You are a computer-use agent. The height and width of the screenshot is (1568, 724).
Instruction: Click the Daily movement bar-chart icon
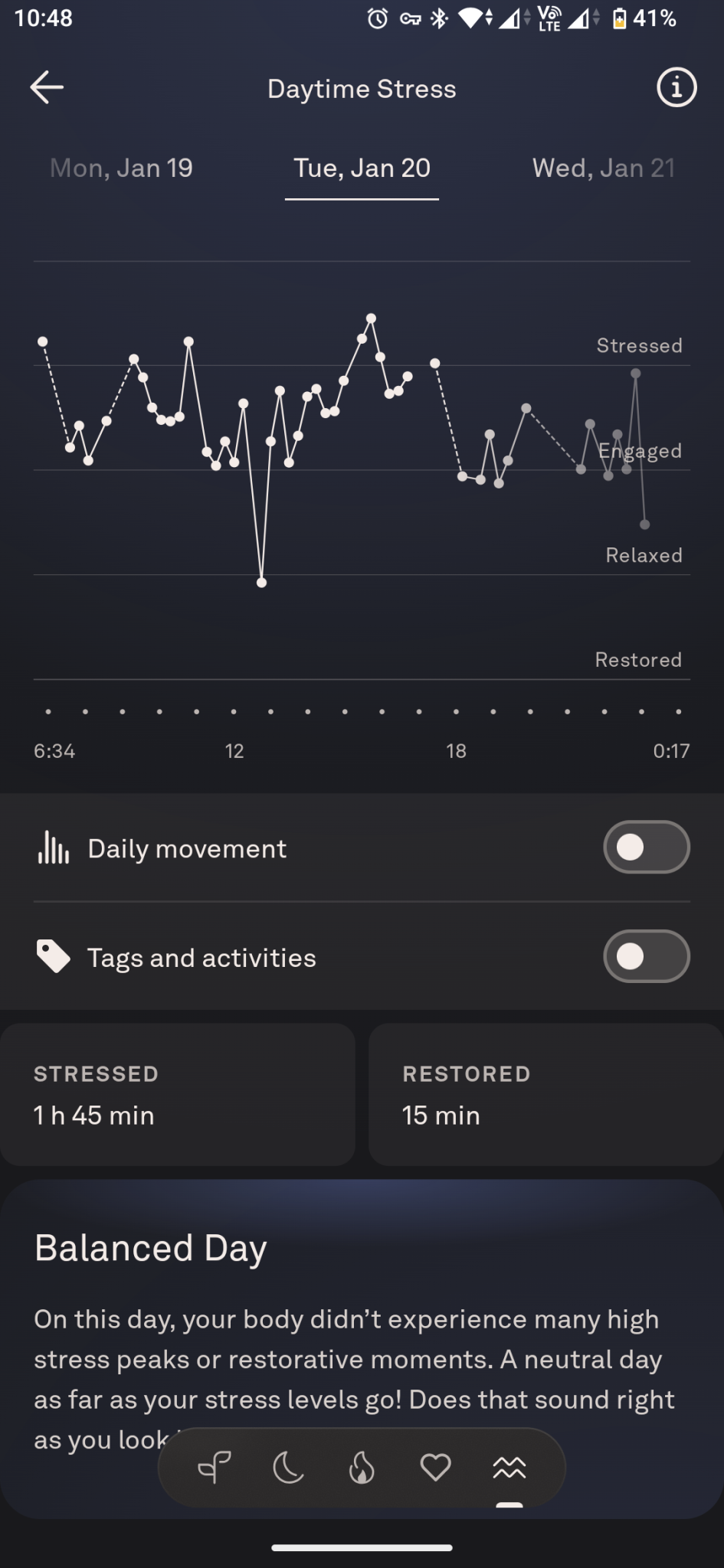52,848
